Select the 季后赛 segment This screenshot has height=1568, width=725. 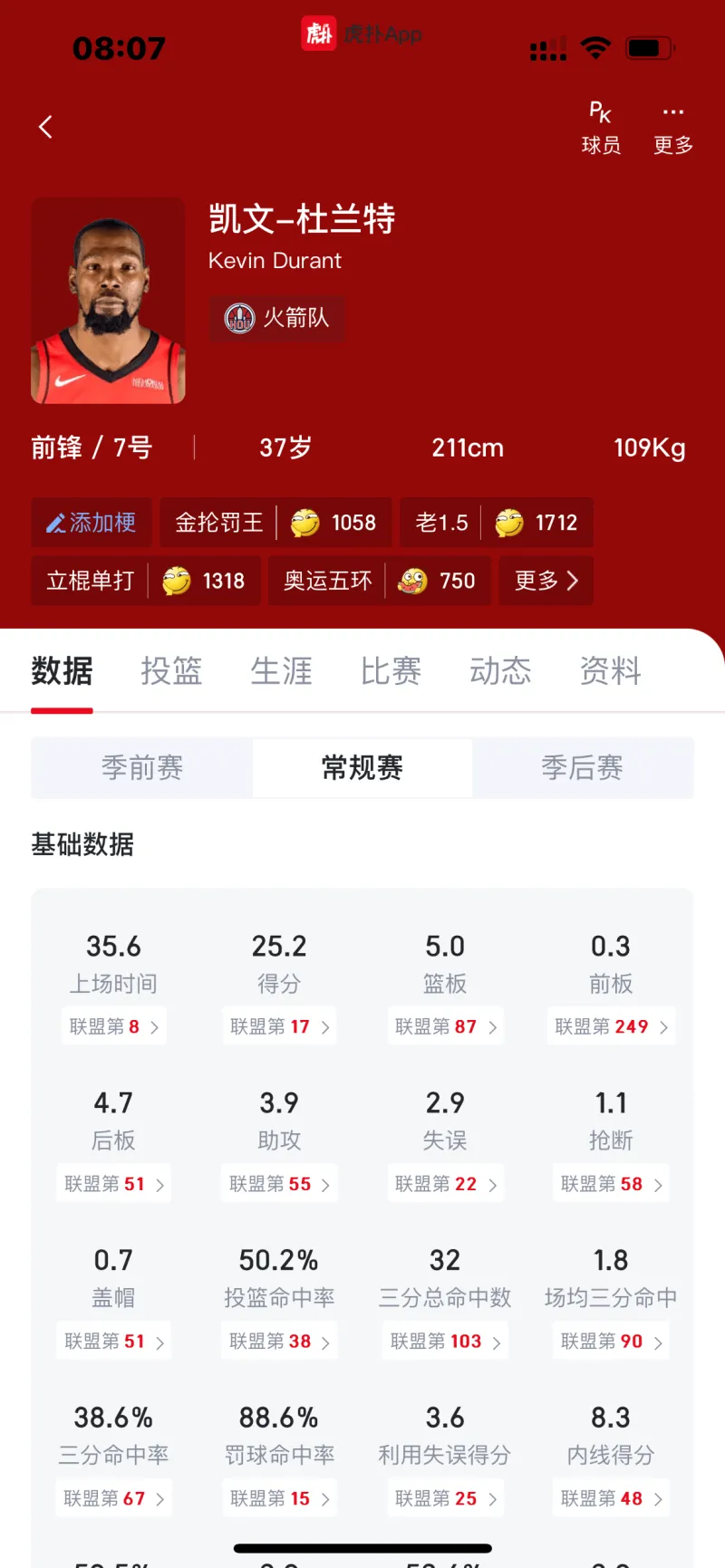(x=582, y=768)
